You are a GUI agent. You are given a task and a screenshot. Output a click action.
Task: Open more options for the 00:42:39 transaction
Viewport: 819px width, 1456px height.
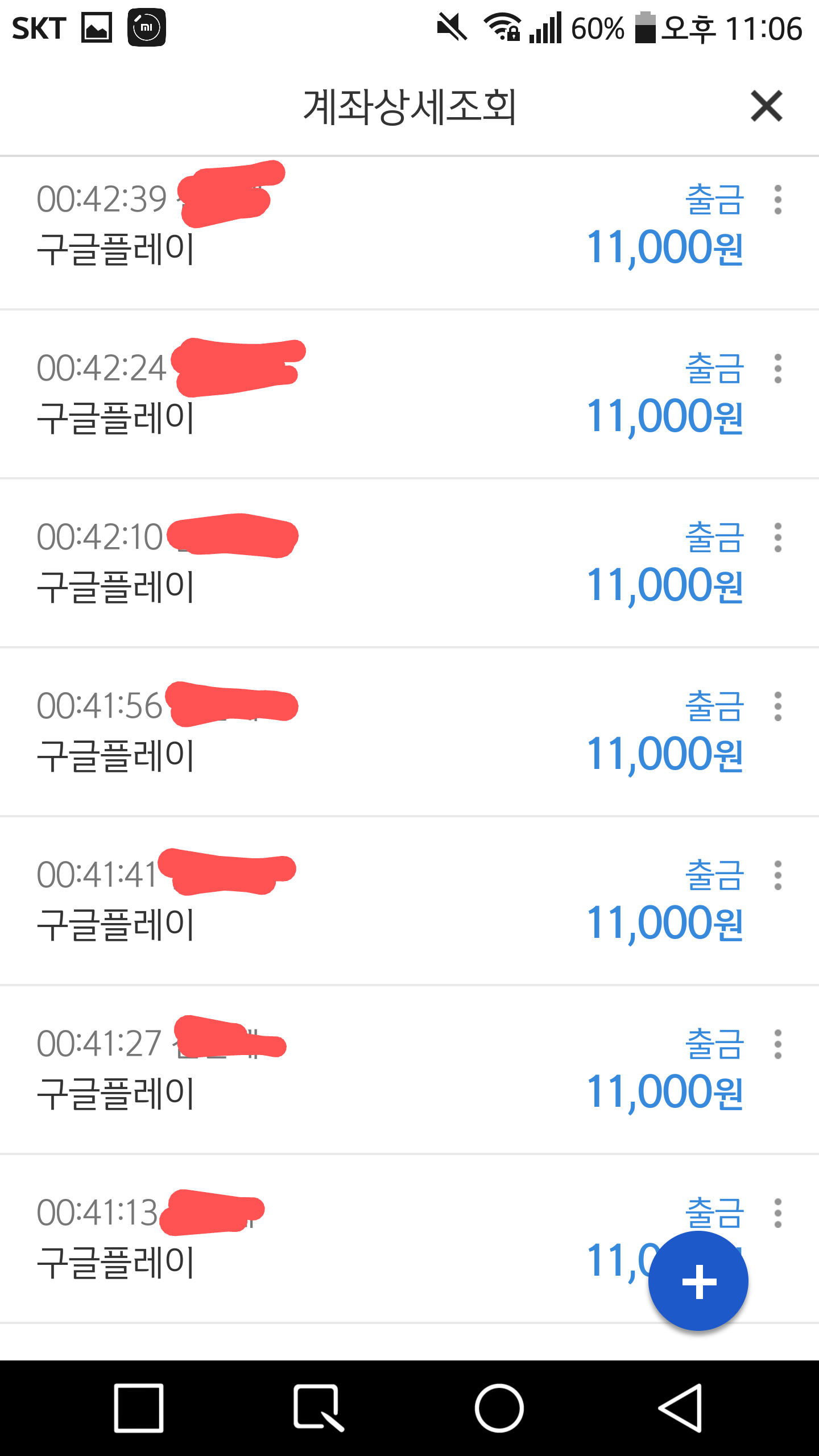coord(777,200)
